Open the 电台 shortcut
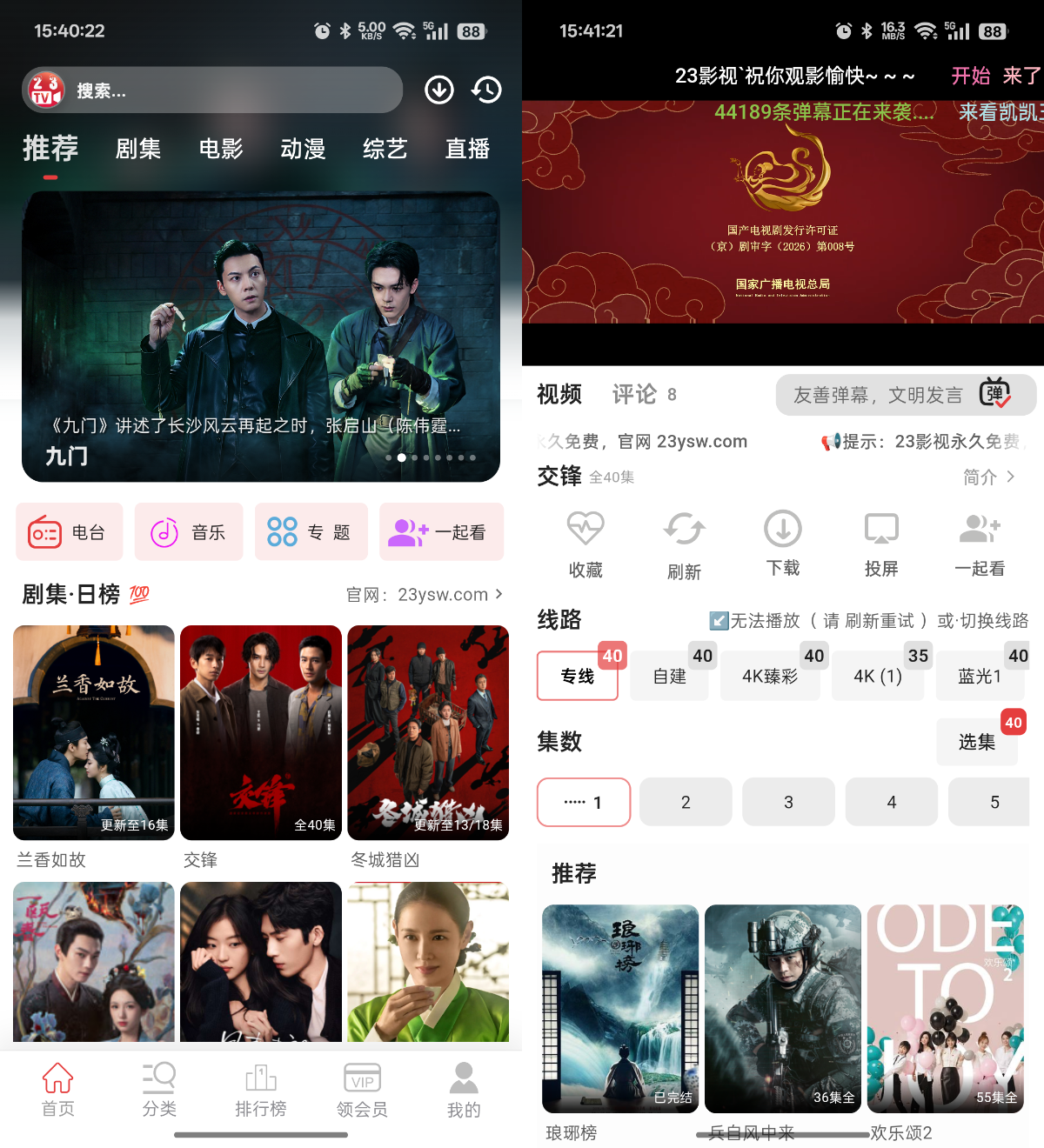1044x1148 pixels. click(x=70, y=532)
